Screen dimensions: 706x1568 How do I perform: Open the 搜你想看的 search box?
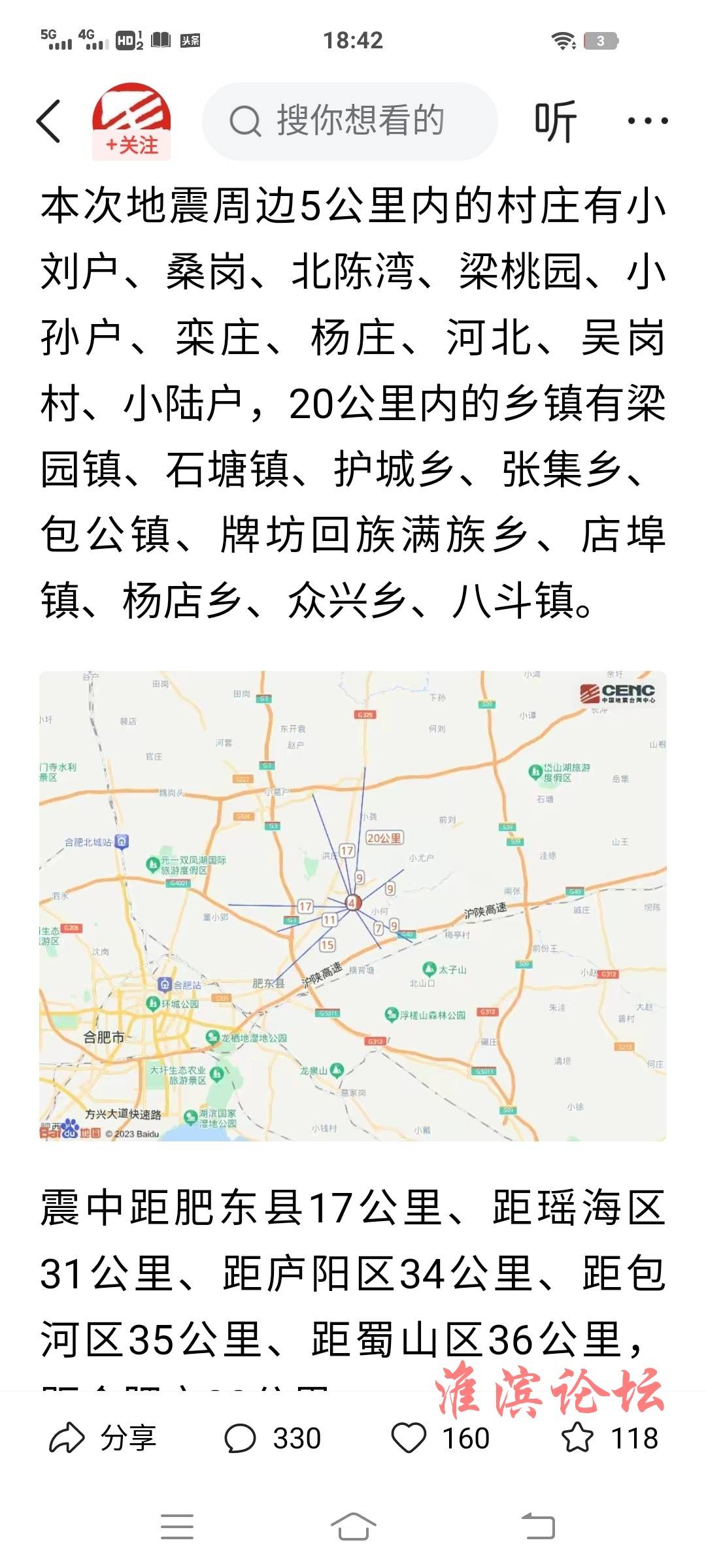tap(350, 122)
